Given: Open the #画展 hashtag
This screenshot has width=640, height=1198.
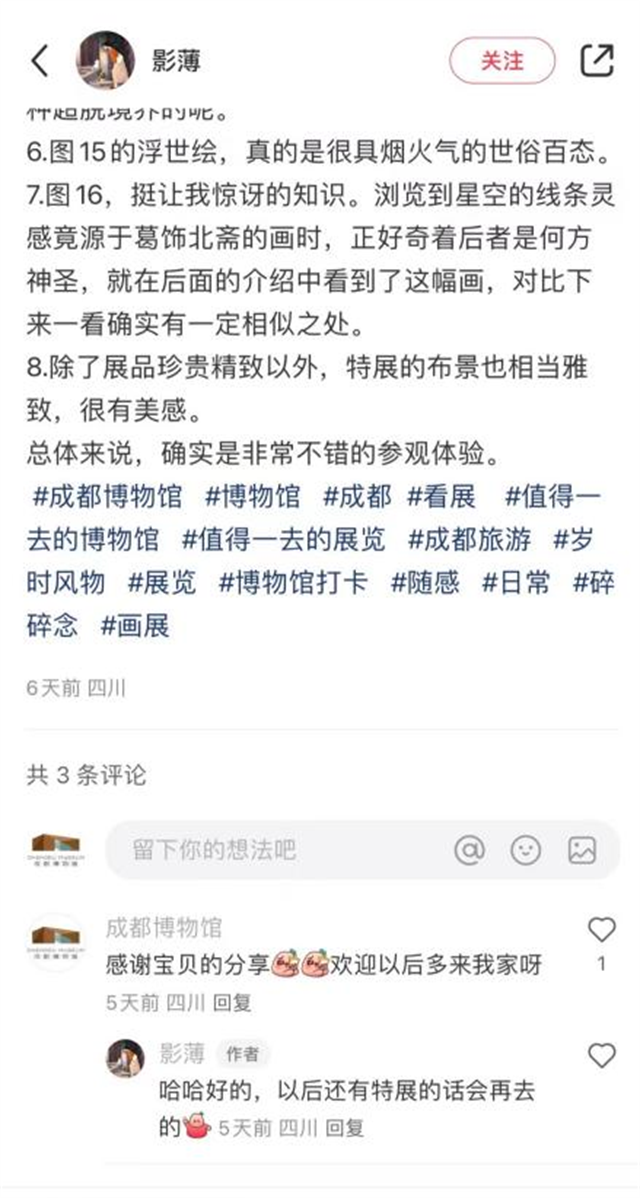Looking at the screenshot, I should pos(135,626).
